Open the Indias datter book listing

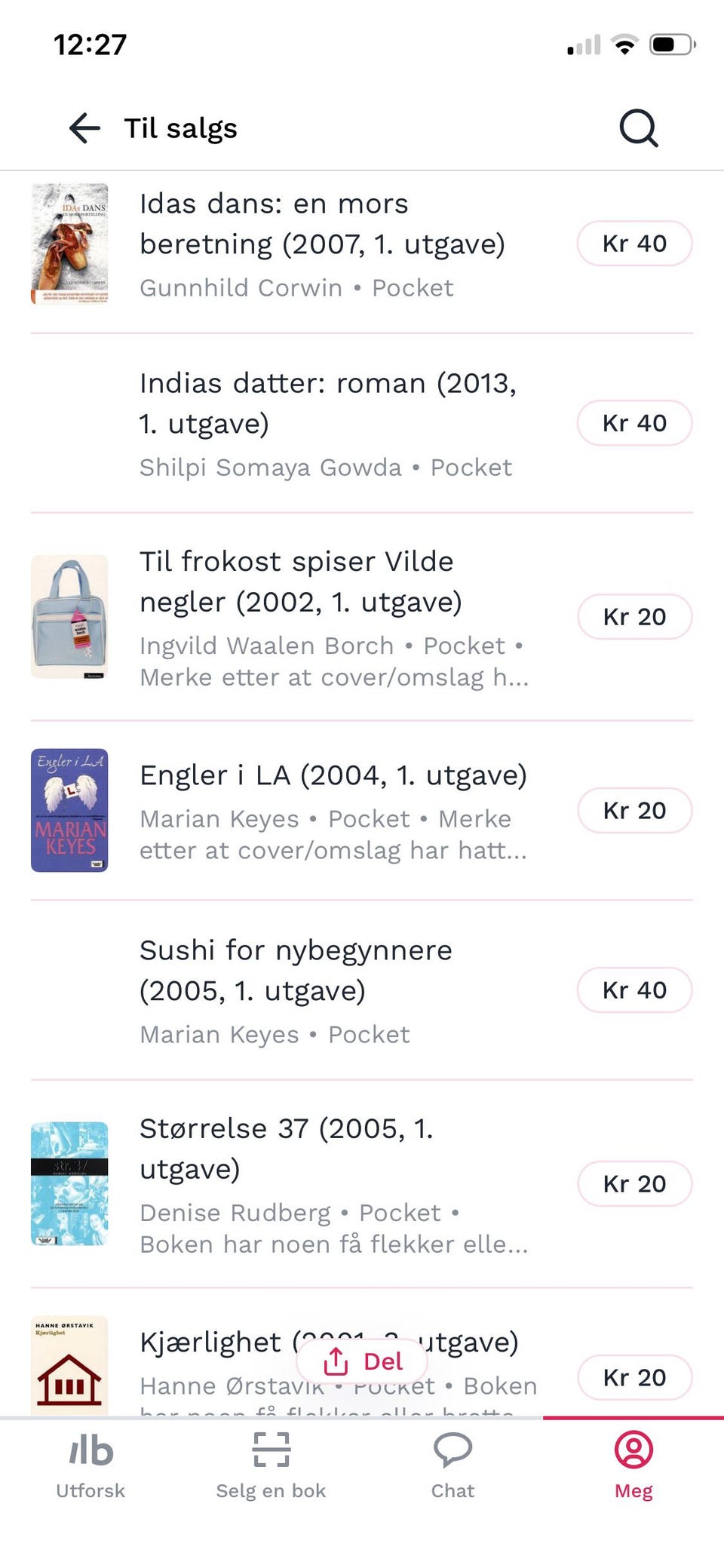click(328, 424)
